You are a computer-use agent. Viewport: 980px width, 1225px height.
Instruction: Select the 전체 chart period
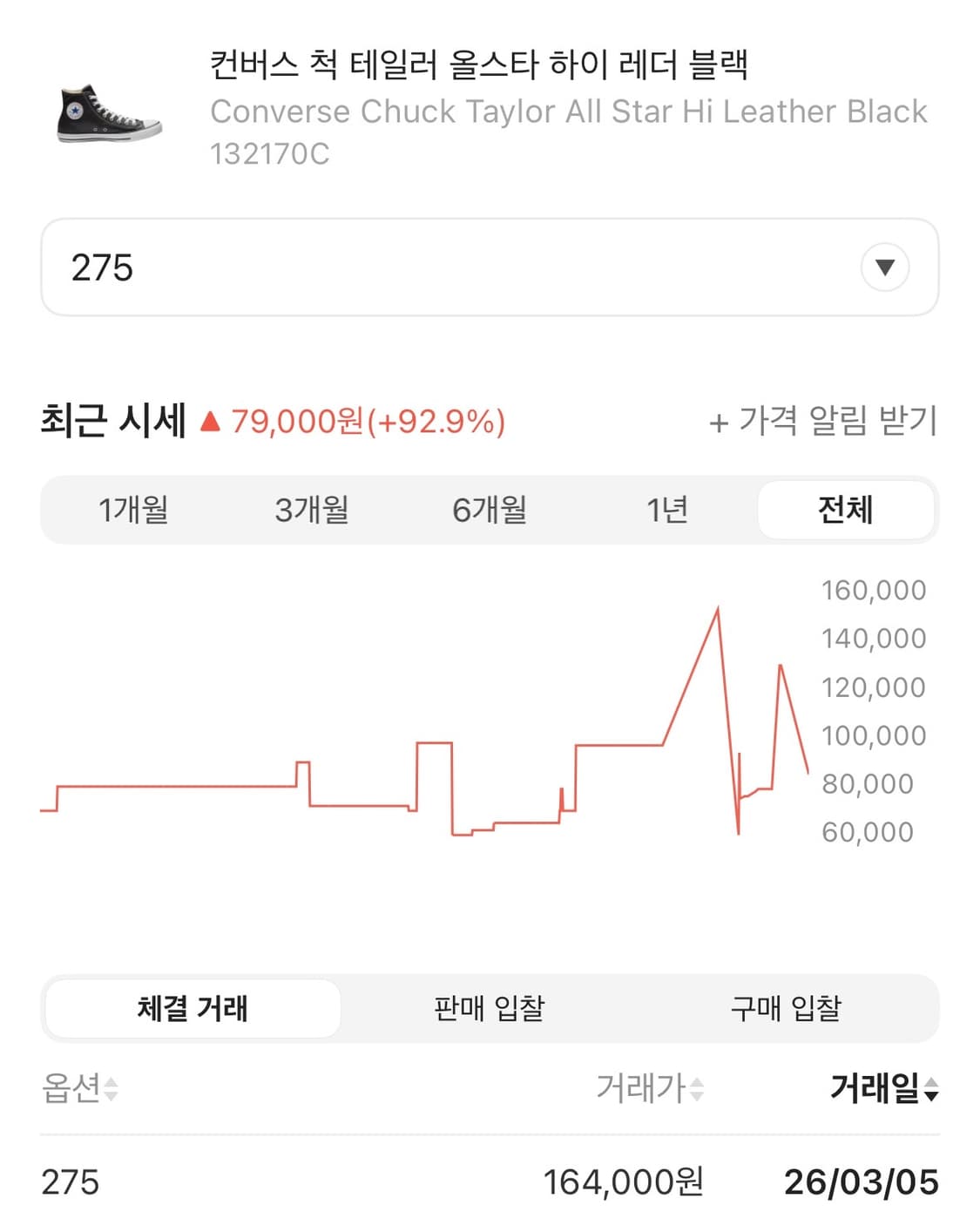[843, 511]
